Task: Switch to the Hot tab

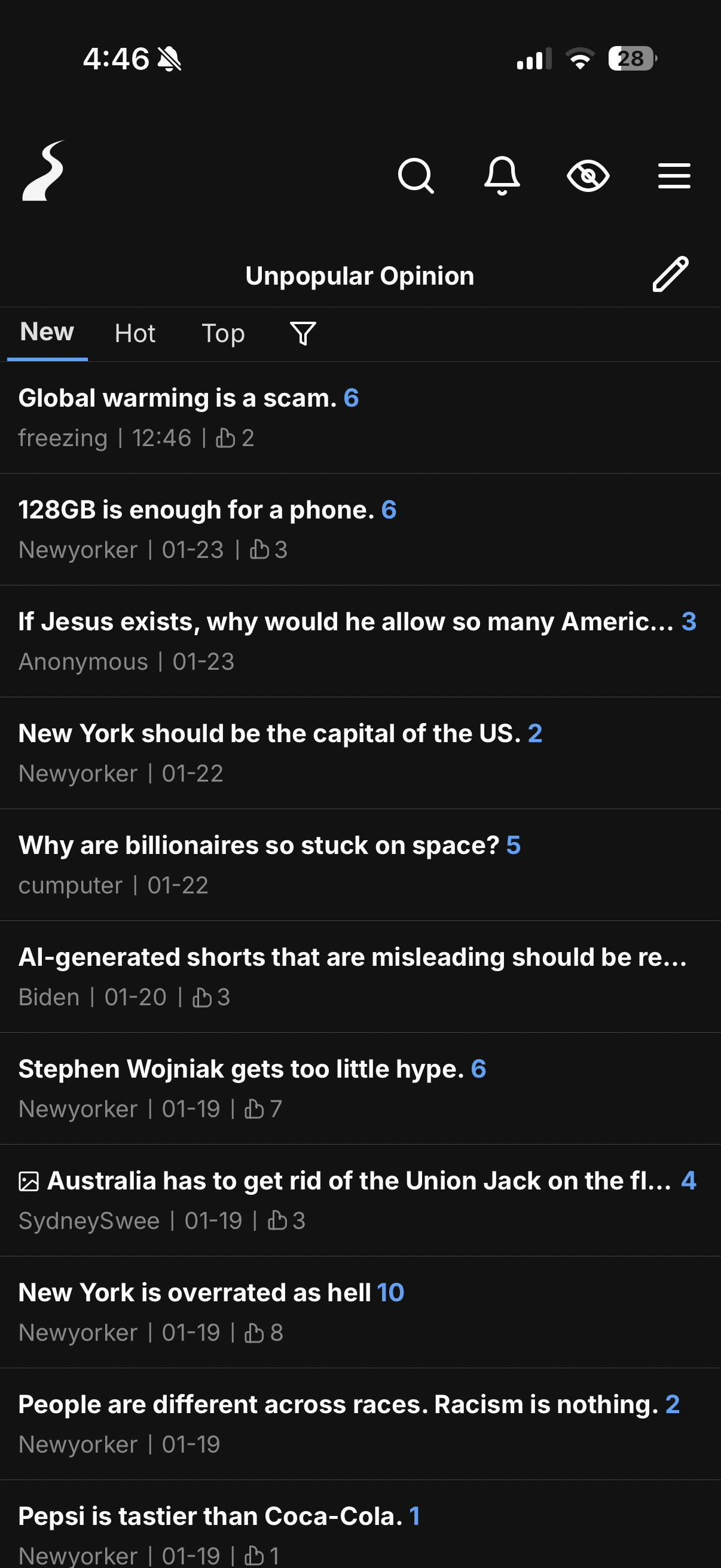Action: (x=135, y=334)
